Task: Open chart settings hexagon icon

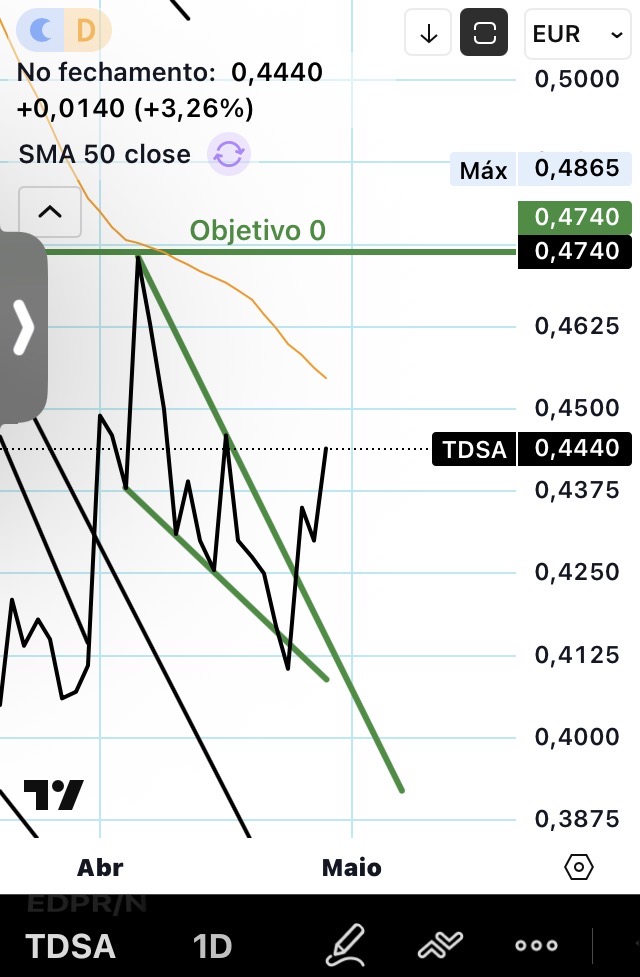Action: click(x=579, y=867)
